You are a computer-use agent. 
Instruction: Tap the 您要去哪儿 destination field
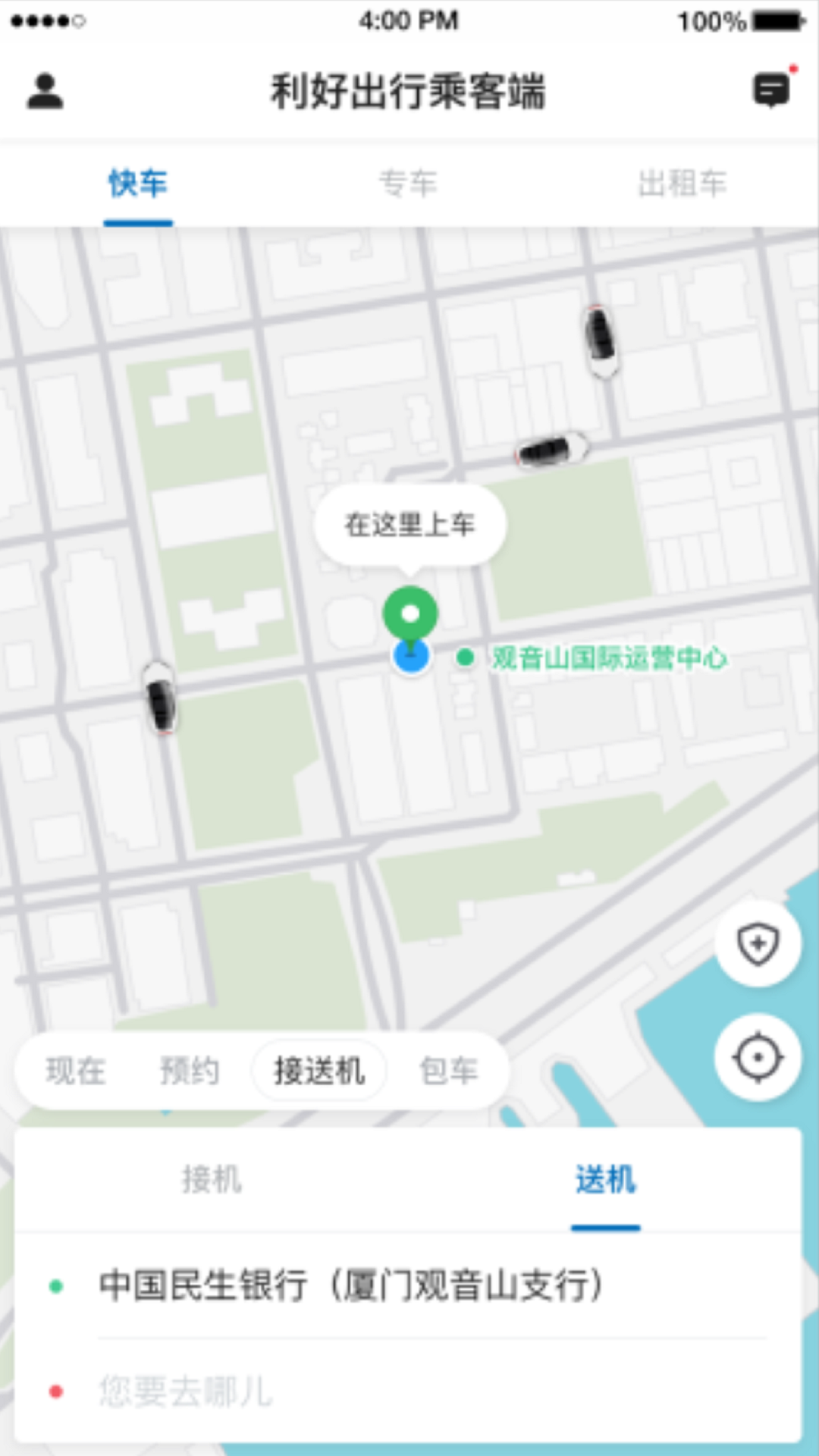[186, 1392]
